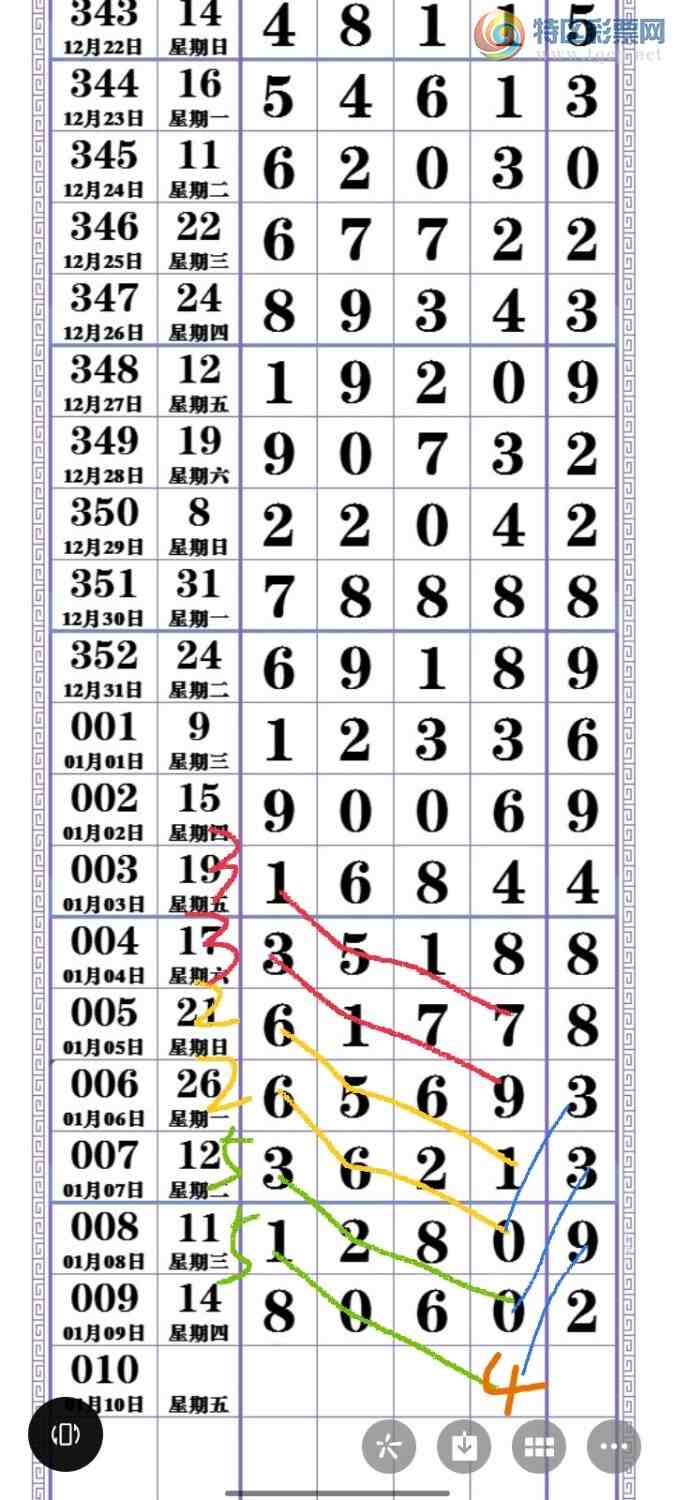
Task: Open the grid view of images
Action: point(539,1446)
